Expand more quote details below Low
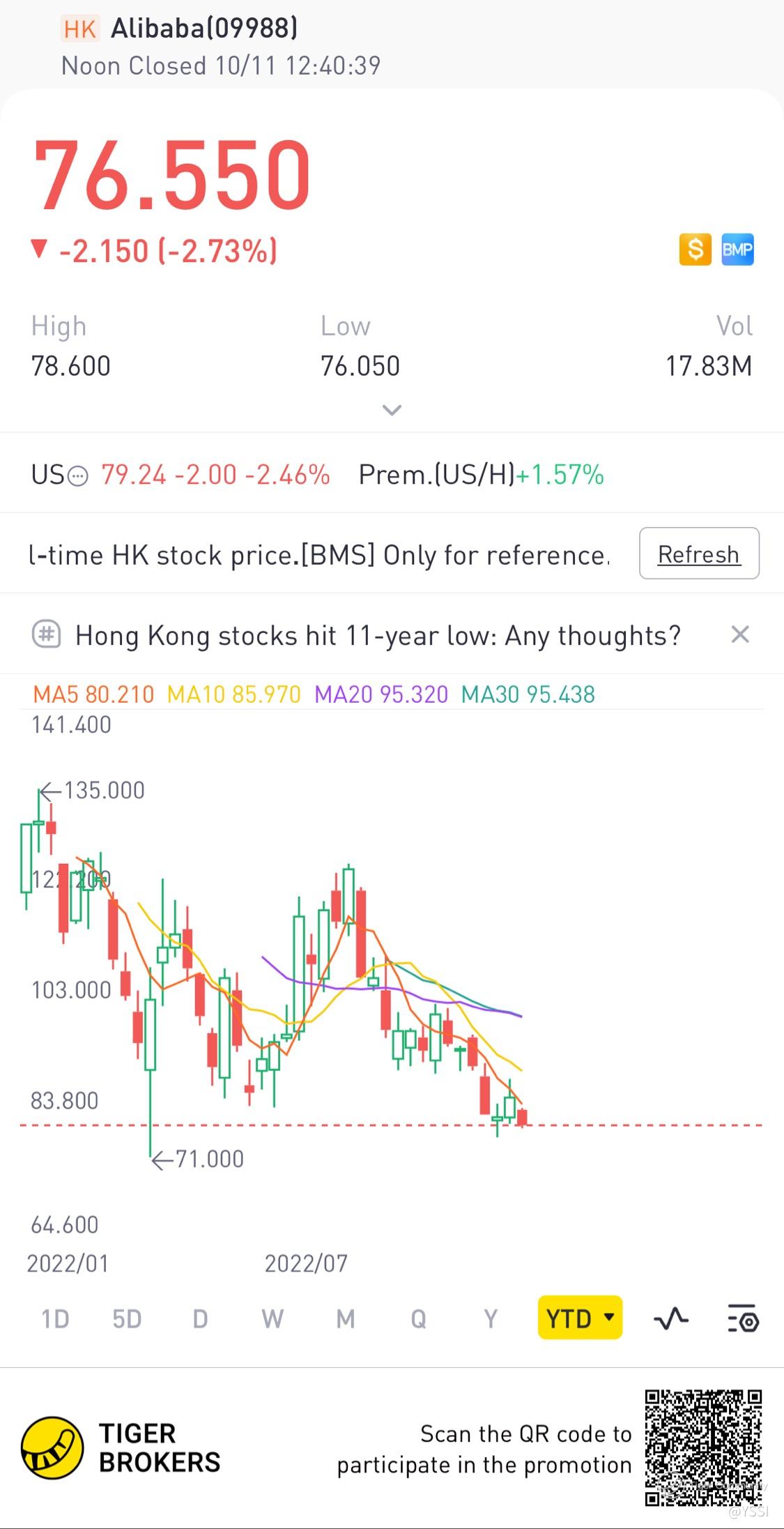The width and height of the screenshot is (784, 1529). click(392, 410)
